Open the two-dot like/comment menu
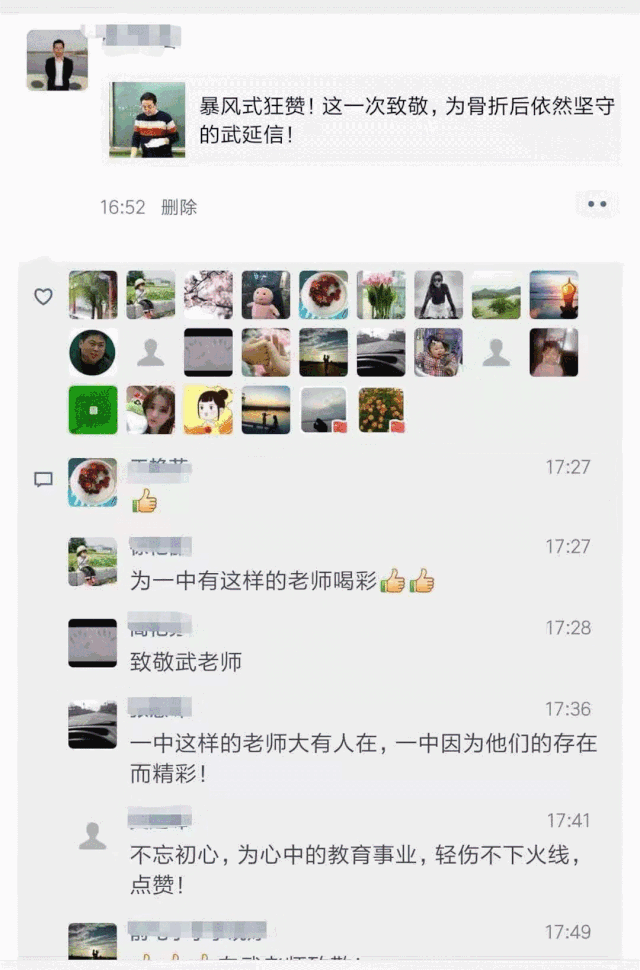Screen dimensions: 640x970 597,204
